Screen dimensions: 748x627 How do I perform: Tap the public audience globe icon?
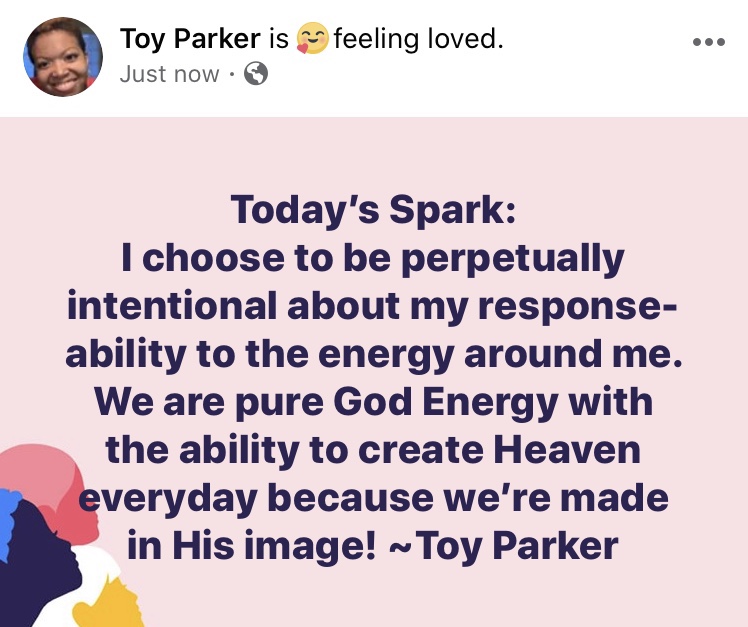(256, 74)
